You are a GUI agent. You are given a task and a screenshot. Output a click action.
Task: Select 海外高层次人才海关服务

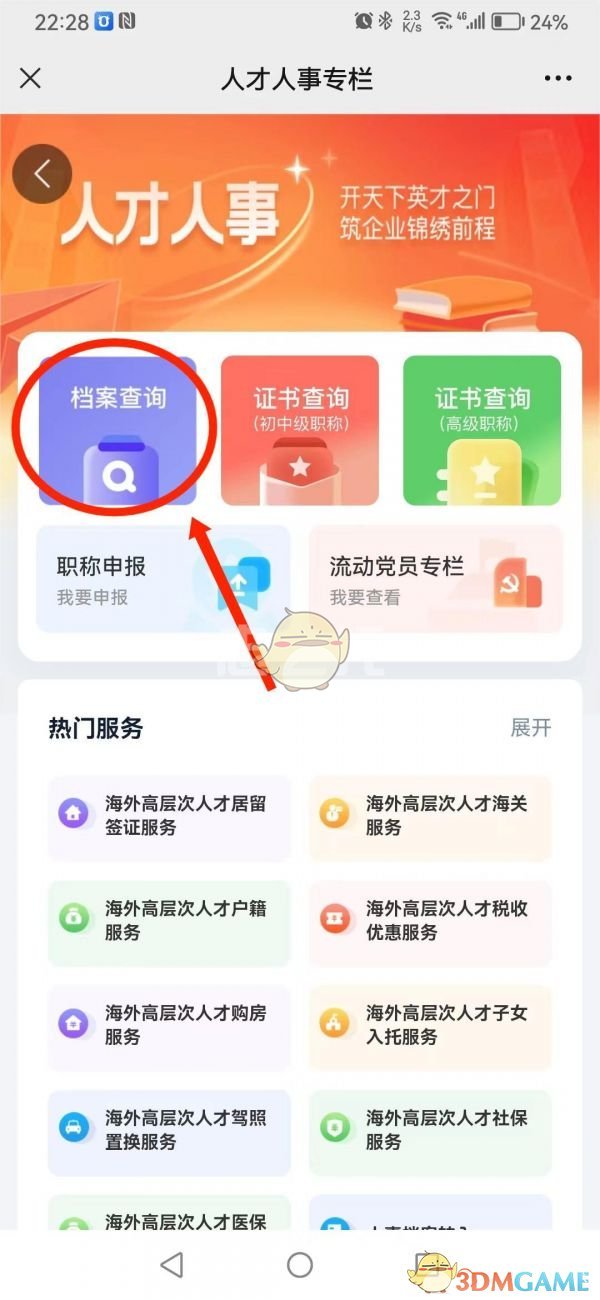(430, 816)
